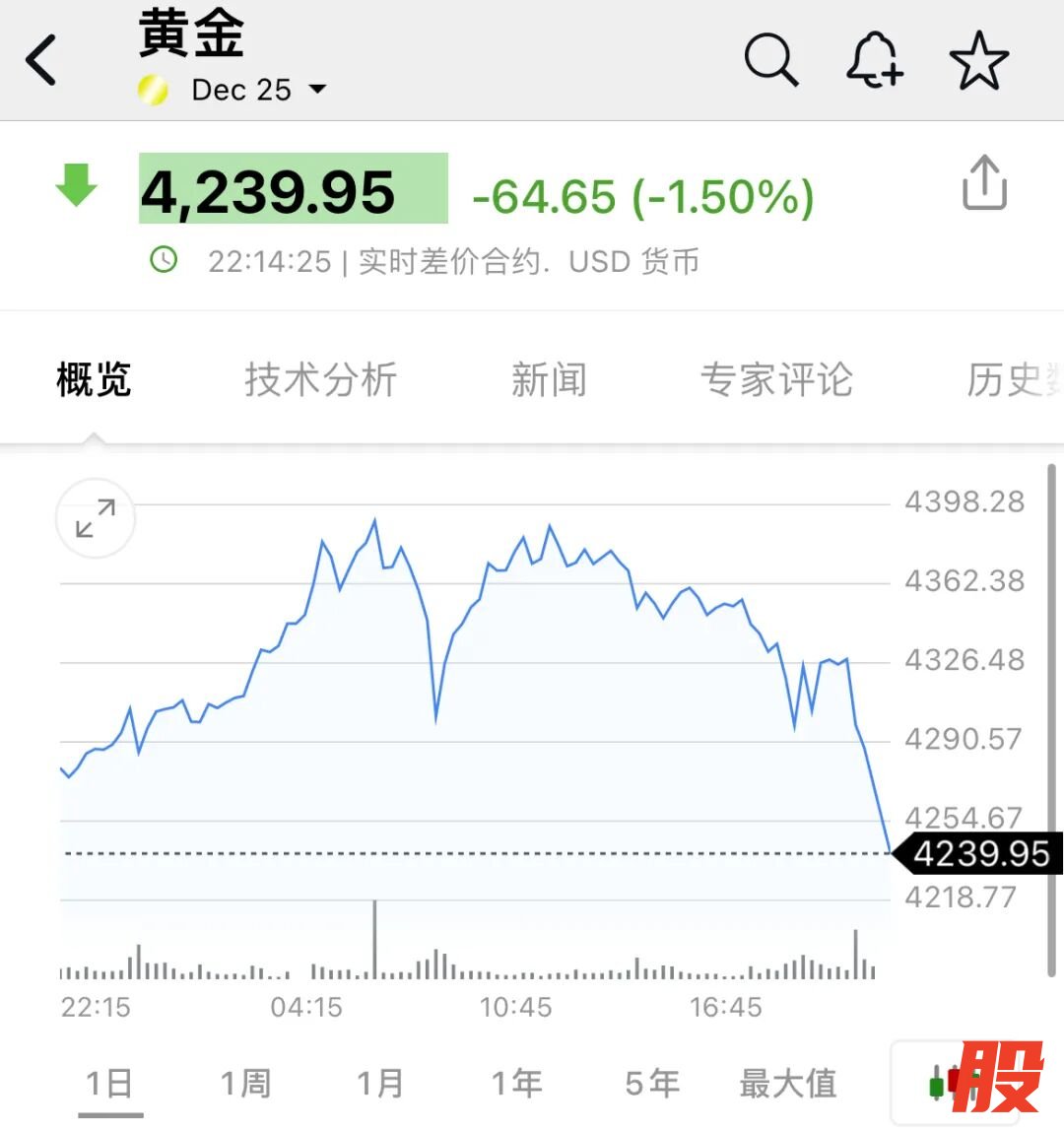The width and height of the screenshot is (1064, 1131).
Task: Show the 1周 chart range
Action: pos(245,1084)
